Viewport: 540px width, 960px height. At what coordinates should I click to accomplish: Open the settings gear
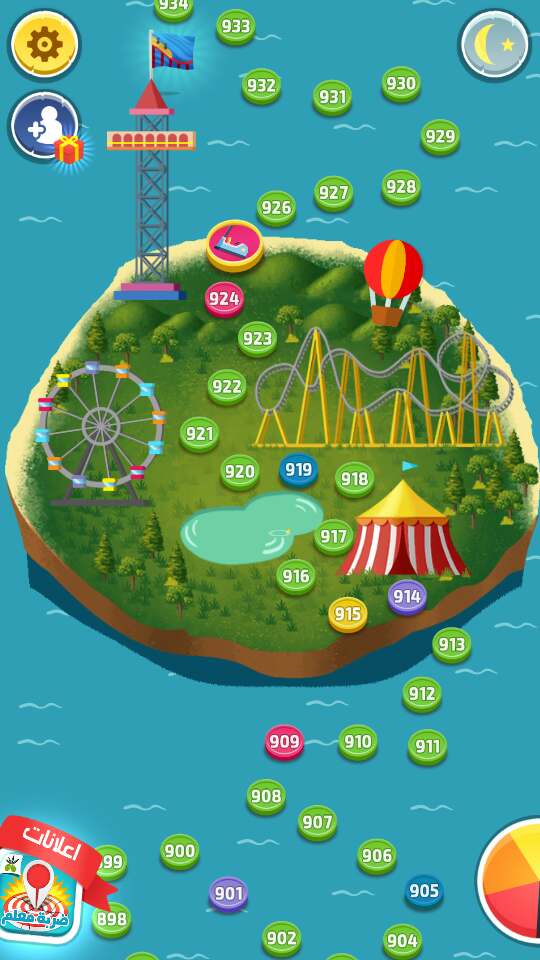[x=44, y=44]
